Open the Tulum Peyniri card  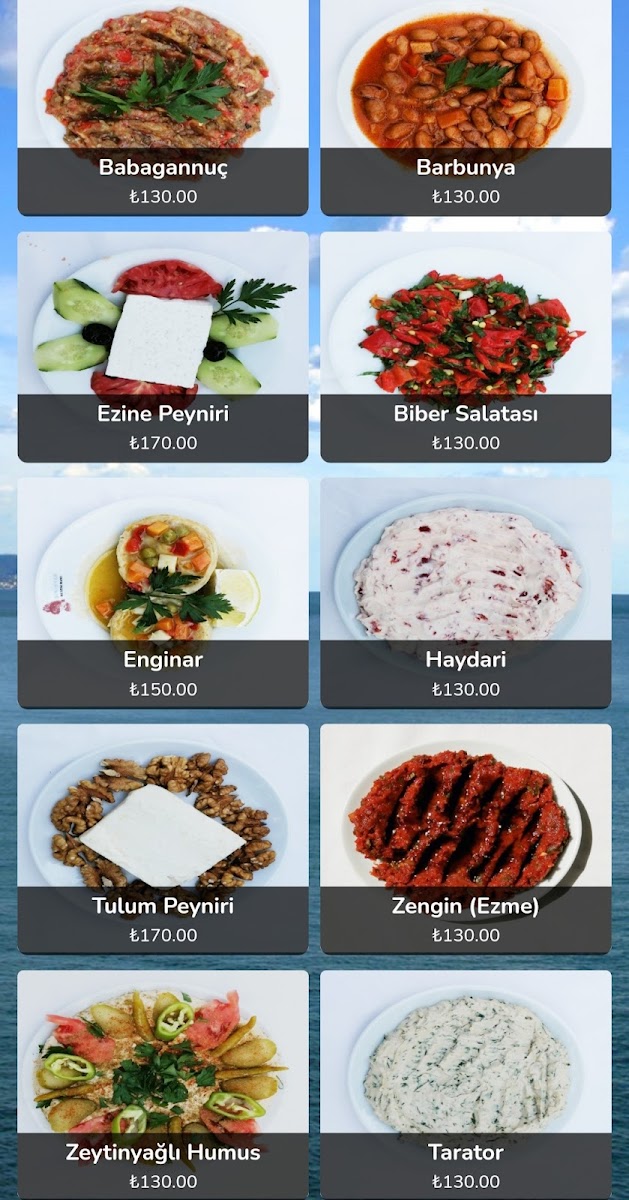click(x=163, y=838)
